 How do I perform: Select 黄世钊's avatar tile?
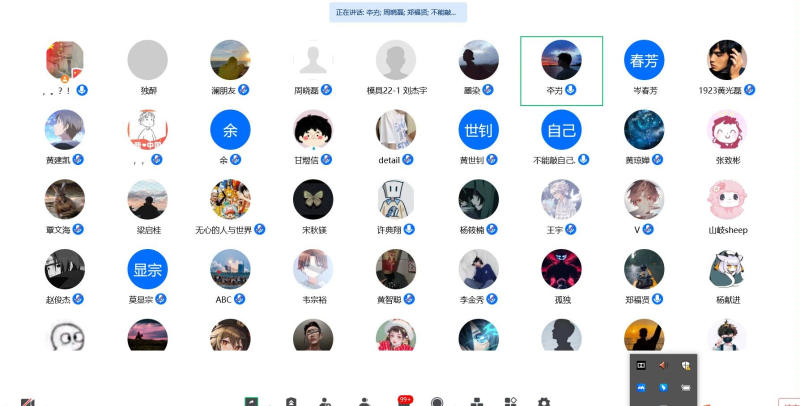(x=478, y=132)
